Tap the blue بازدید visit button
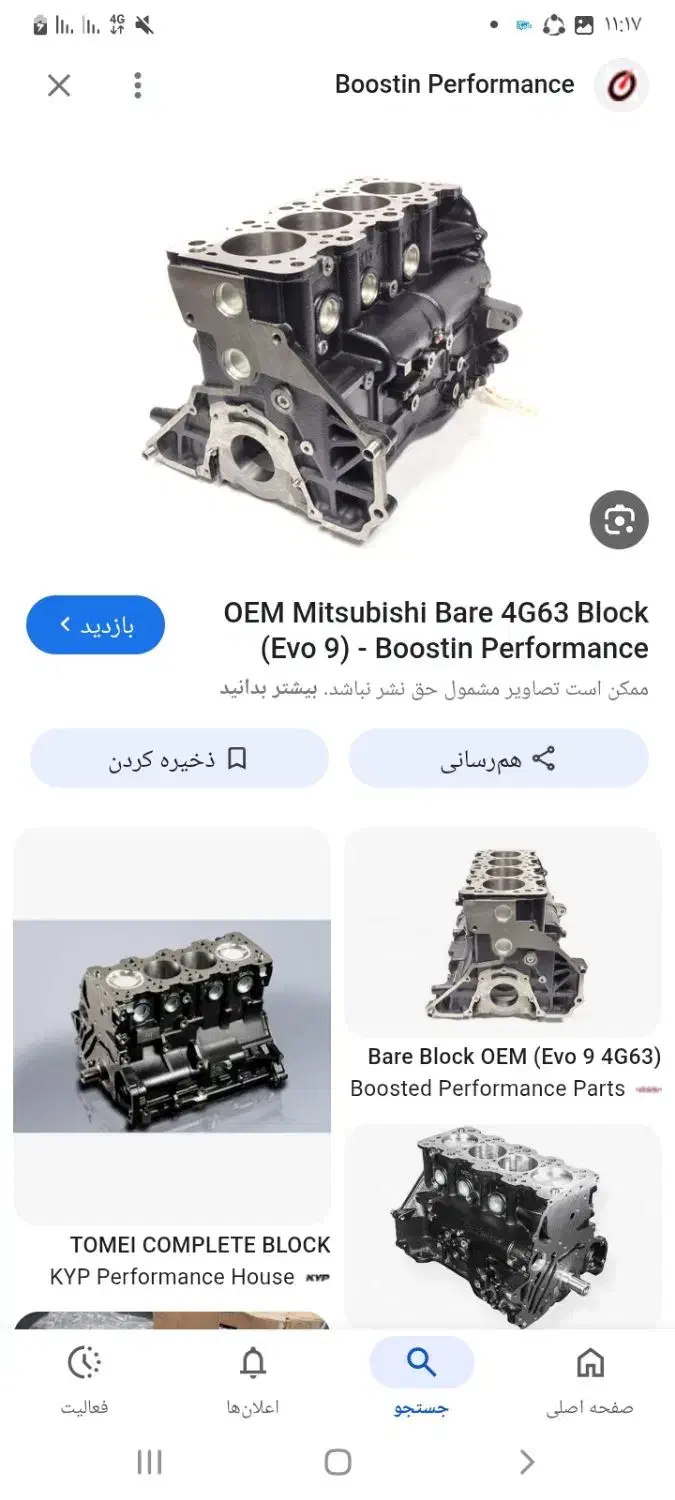 click(x=96, y=625)
